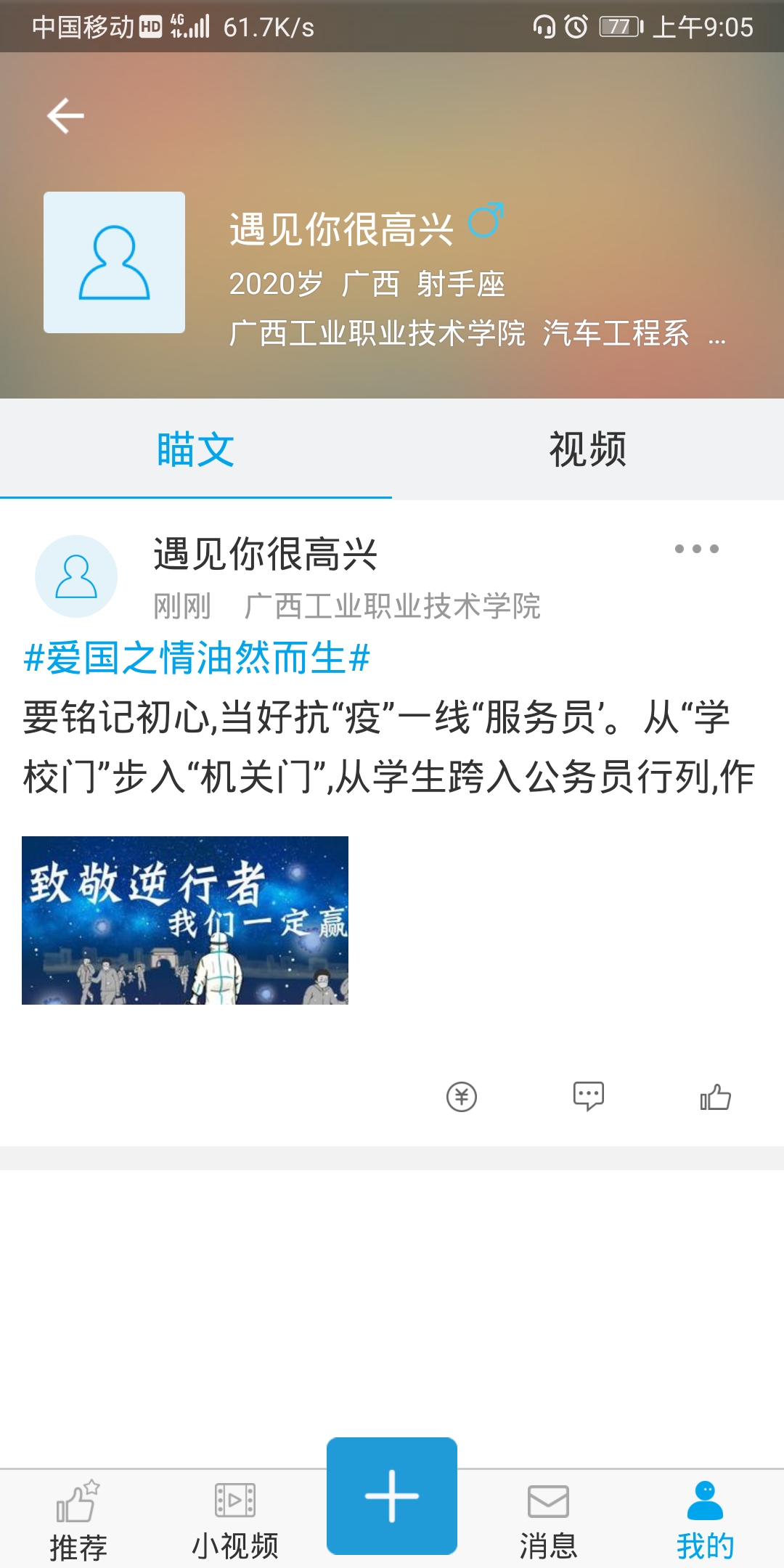Expand profile info with the ellipsis

pyautogui.click(x=716, y=335)
